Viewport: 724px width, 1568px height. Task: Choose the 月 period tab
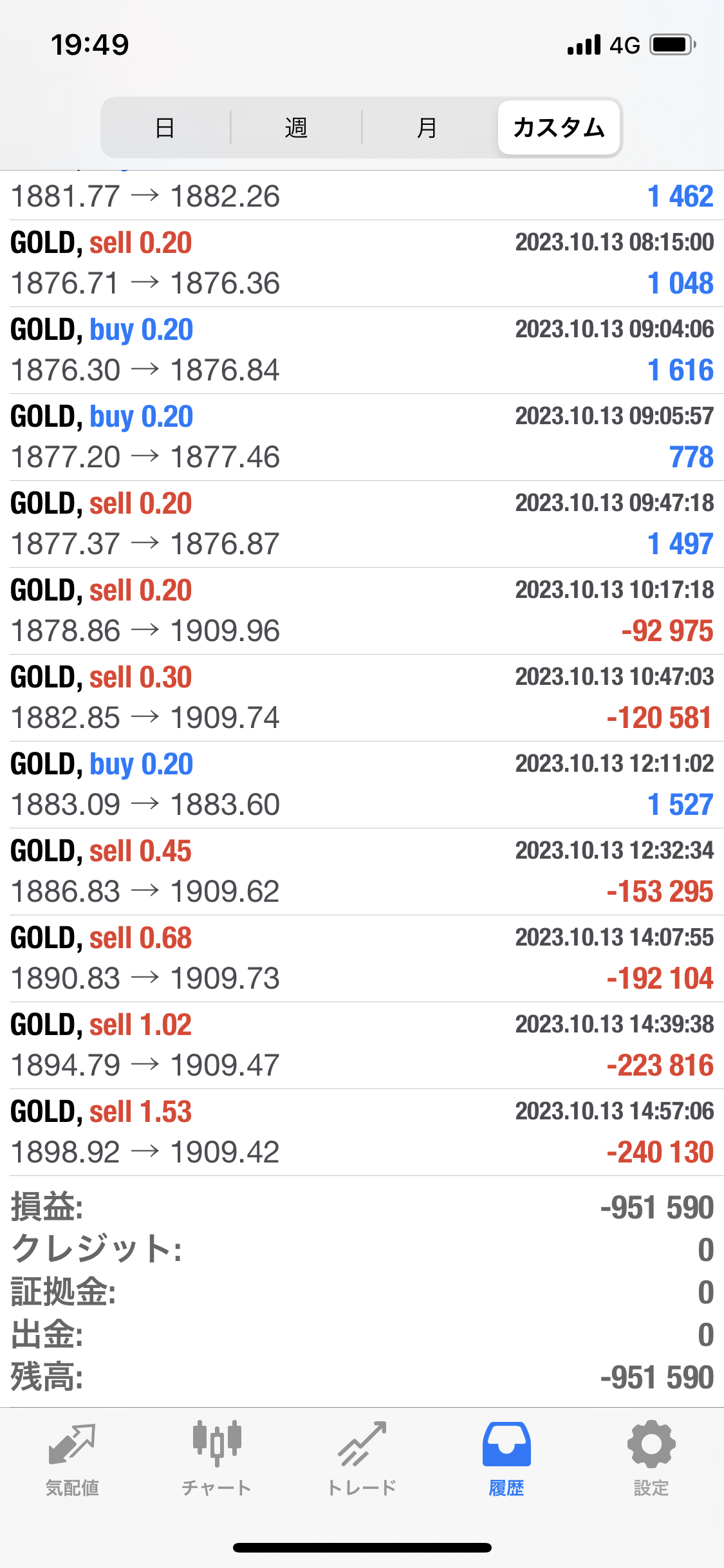(x=427, y=127)
